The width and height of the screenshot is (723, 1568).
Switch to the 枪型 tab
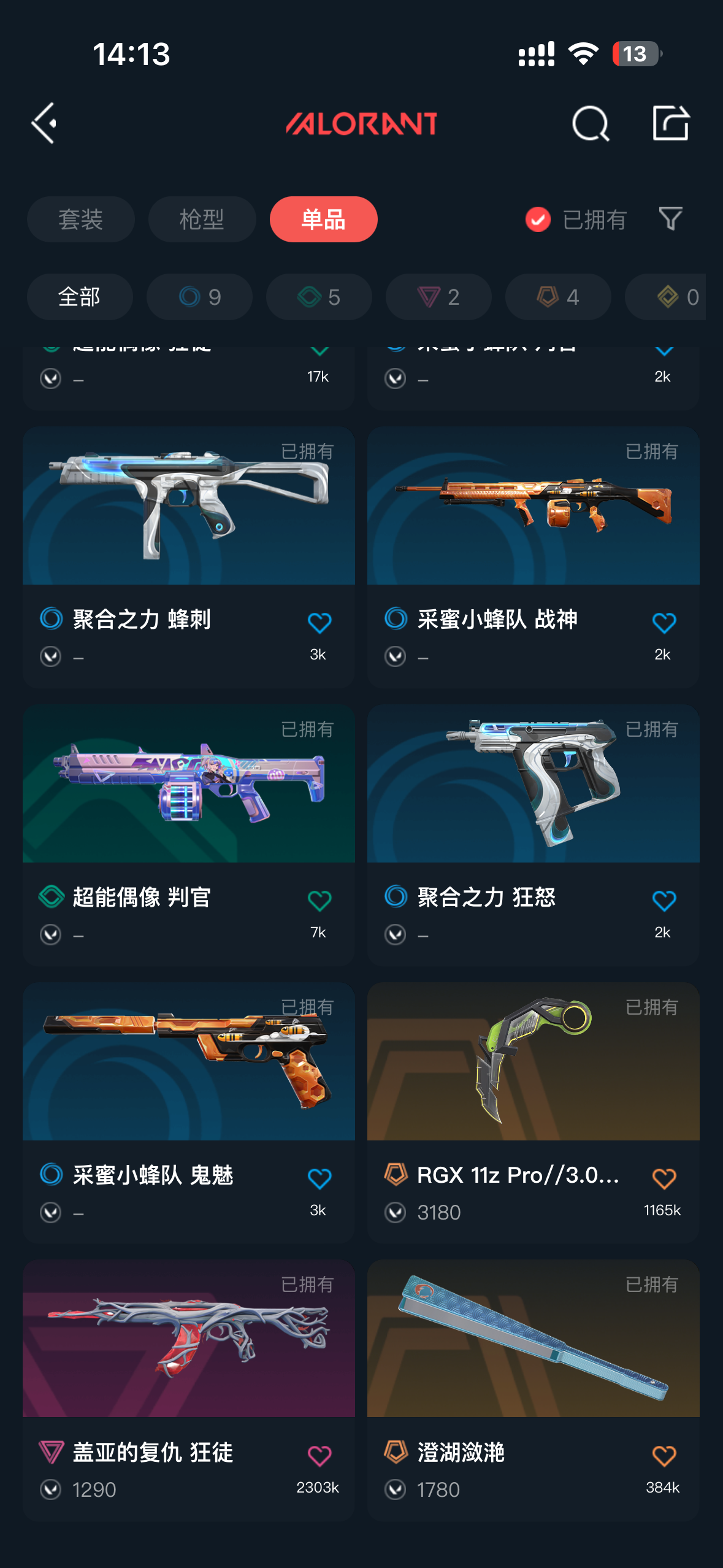202,219
